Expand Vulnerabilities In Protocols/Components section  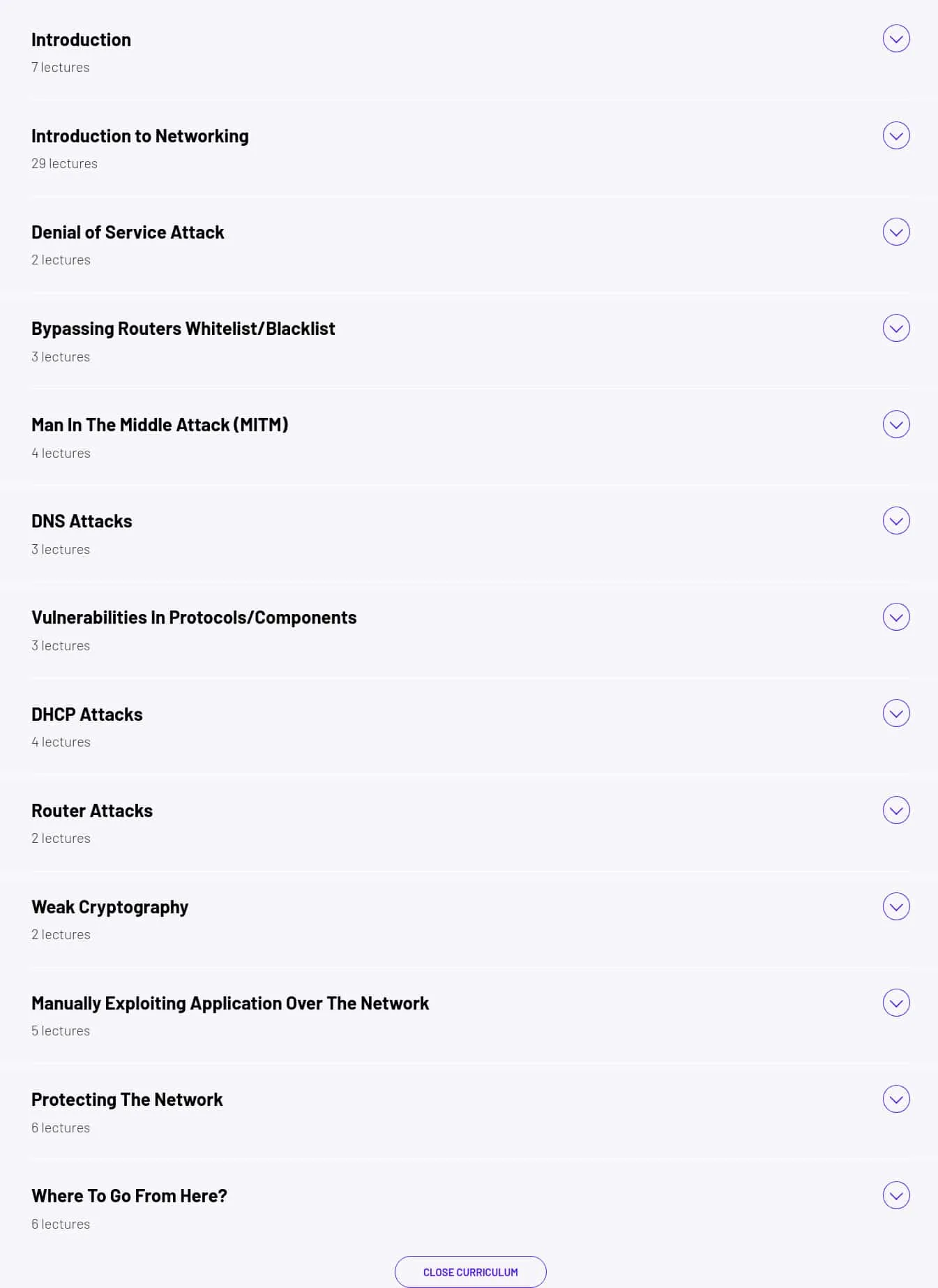(896, 617)
